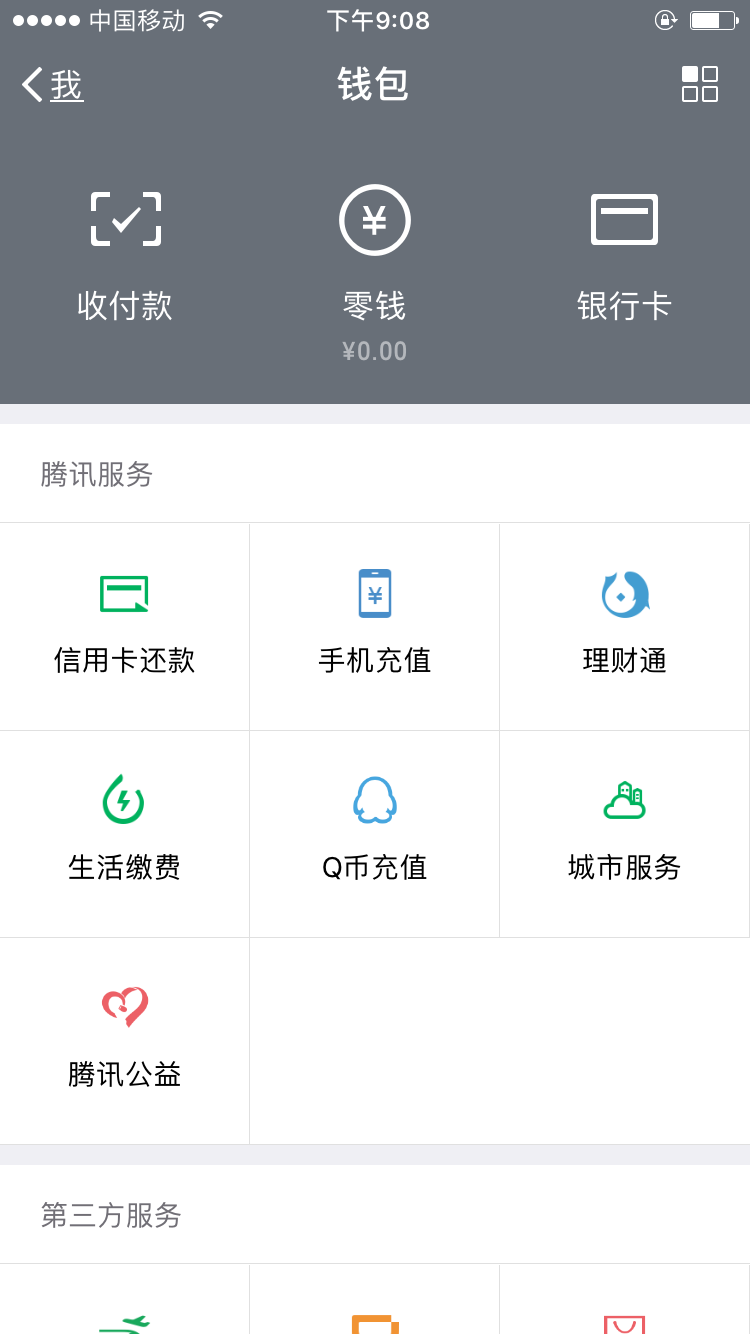This screenshot has width=750, height=1334.
Task: Choose Q币充值 service
Action: (375, 833)
